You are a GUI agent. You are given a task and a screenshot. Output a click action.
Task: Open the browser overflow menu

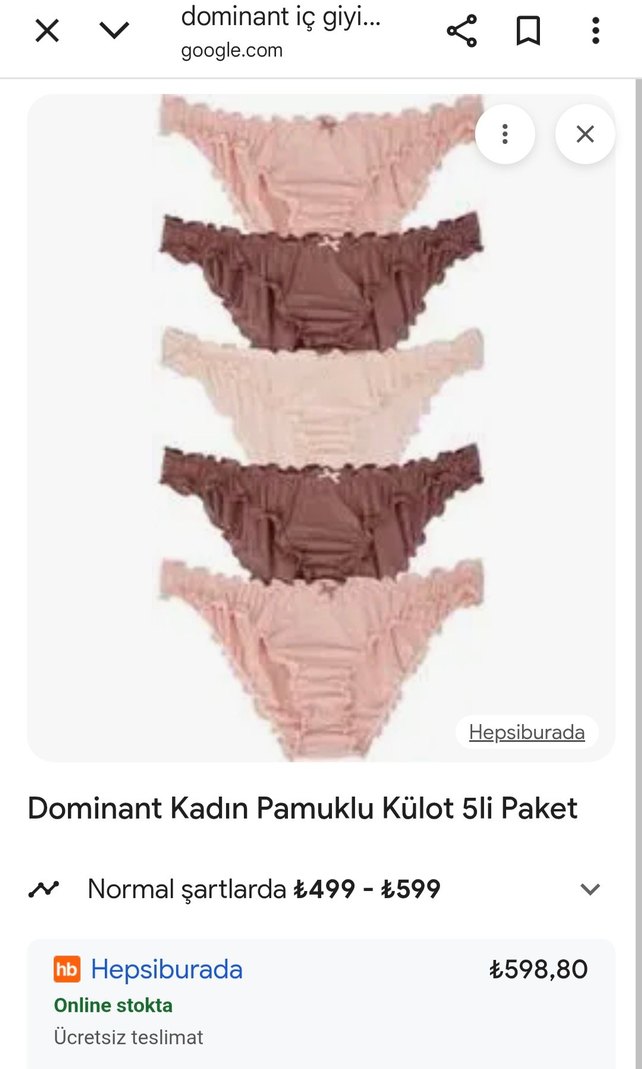(595, 32)
